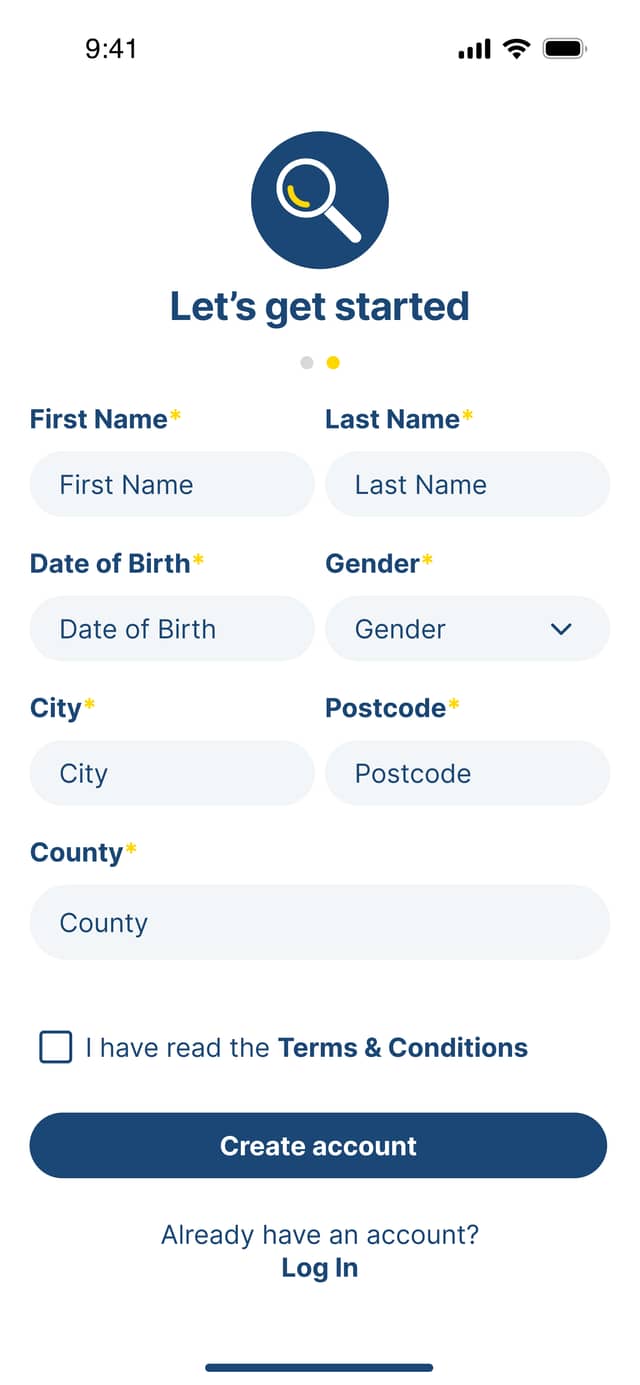Screen dimensions: 640x1385
Task: Tap the First Name field
Action: tap(171, 485)
